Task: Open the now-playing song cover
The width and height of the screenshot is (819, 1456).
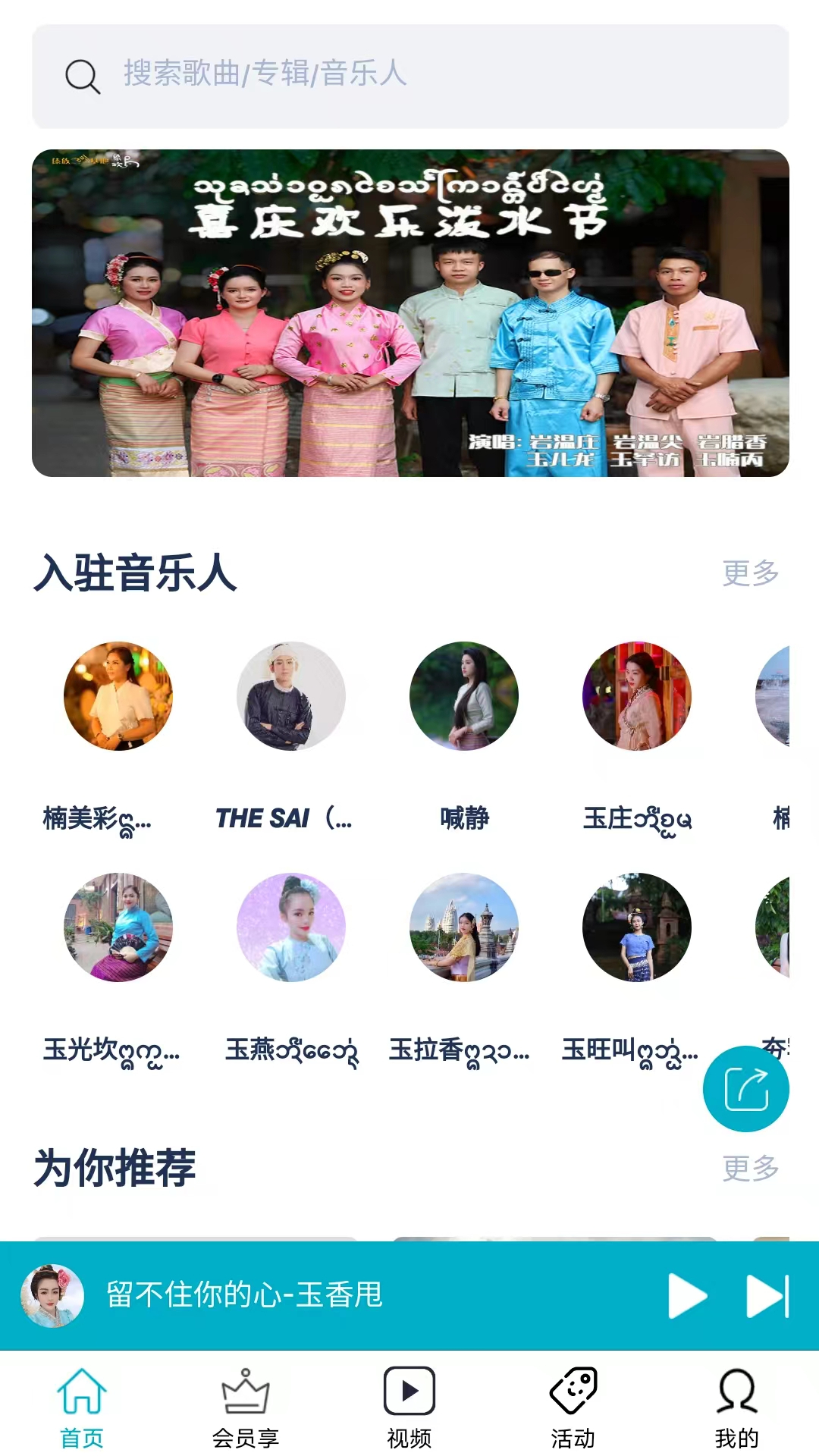Action: click(52, 1296)
